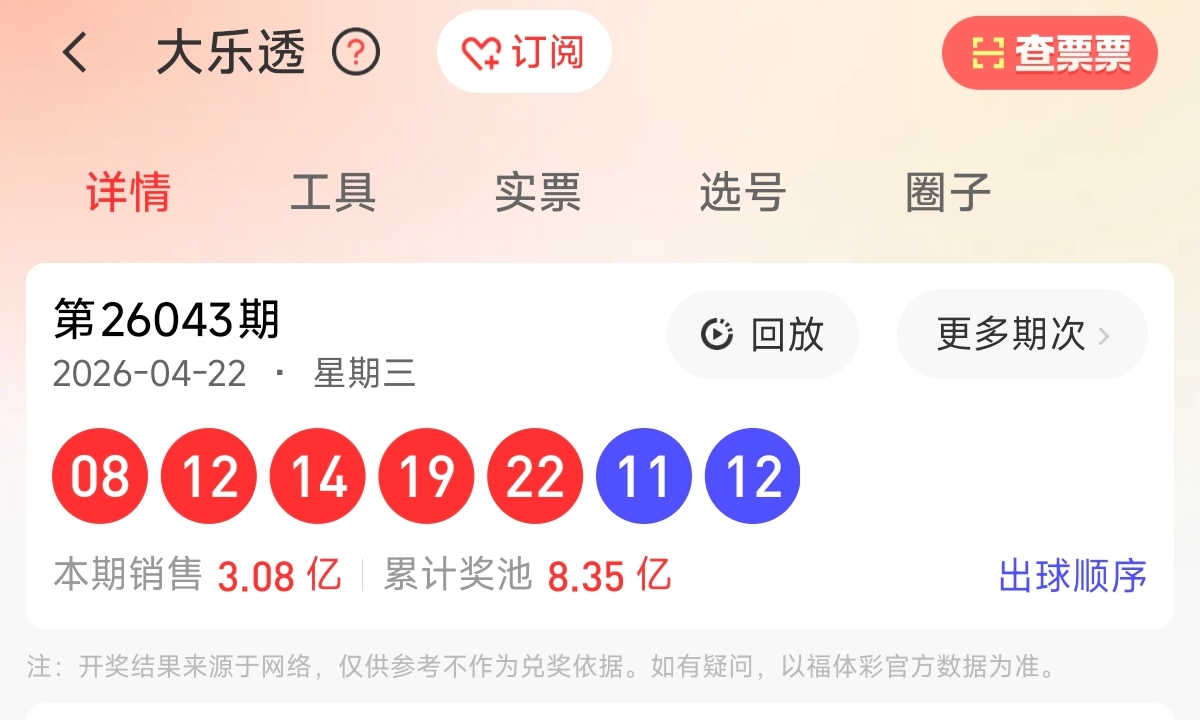
Task: Open the 查票票 ticket scan button
Action: pos(1050,53)
